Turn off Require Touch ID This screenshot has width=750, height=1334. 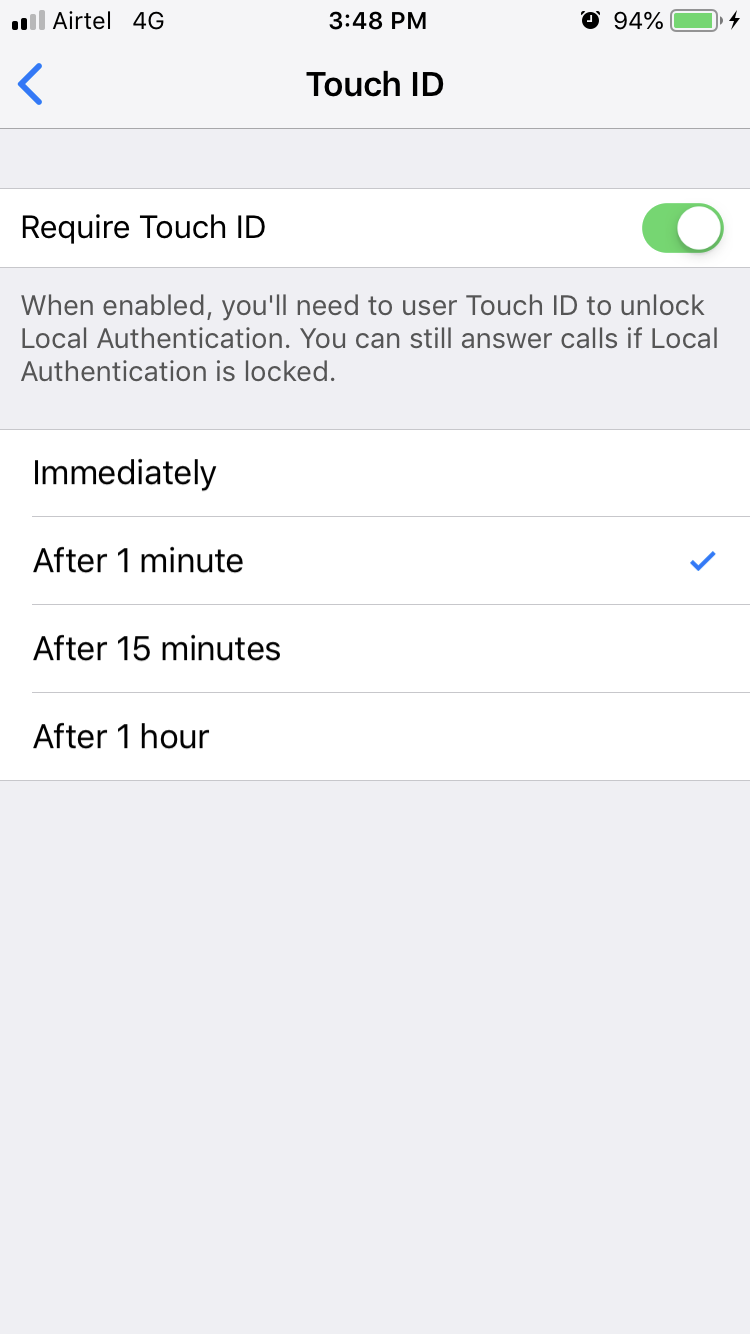click(x=682, y=228)
